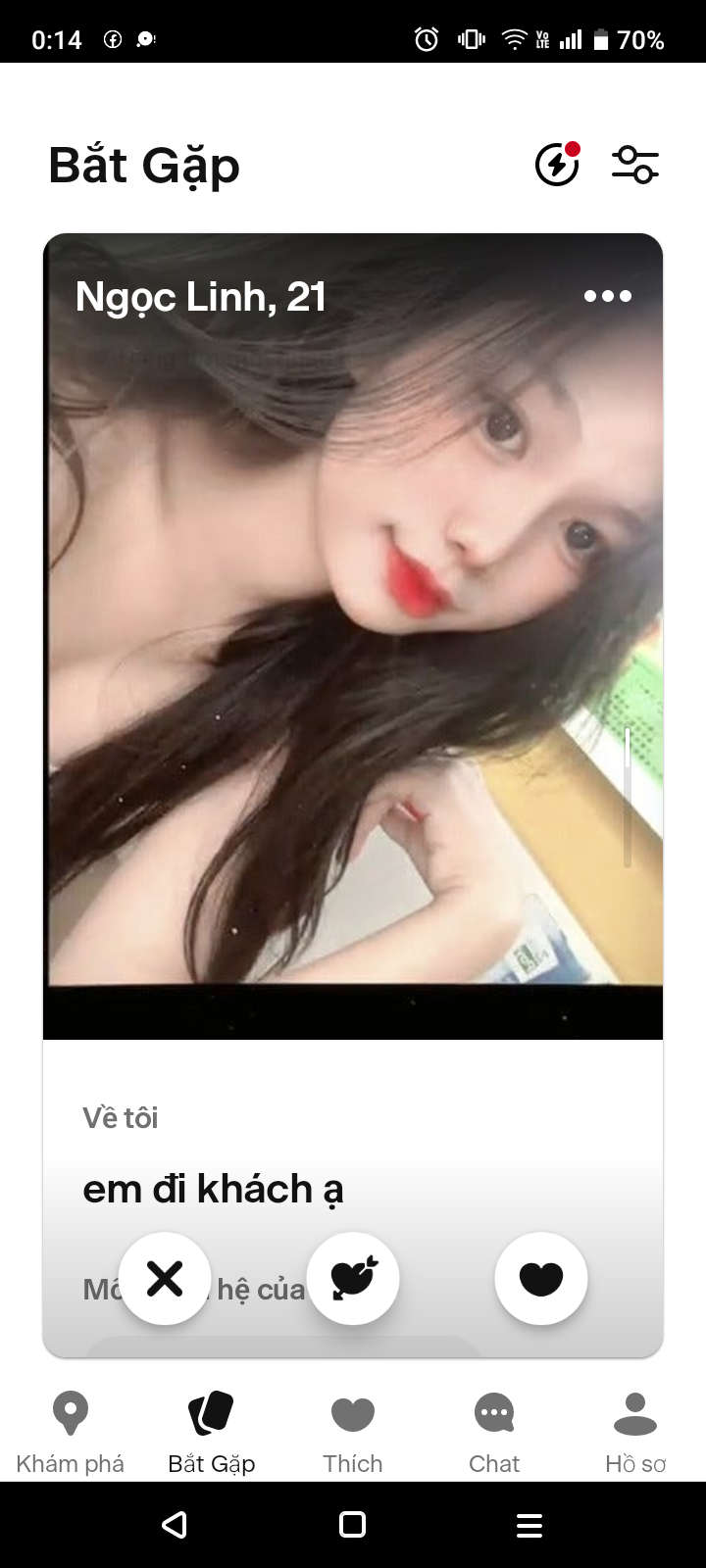
Task: Like the profile with the heart button
Action: tap(541, 1278)
